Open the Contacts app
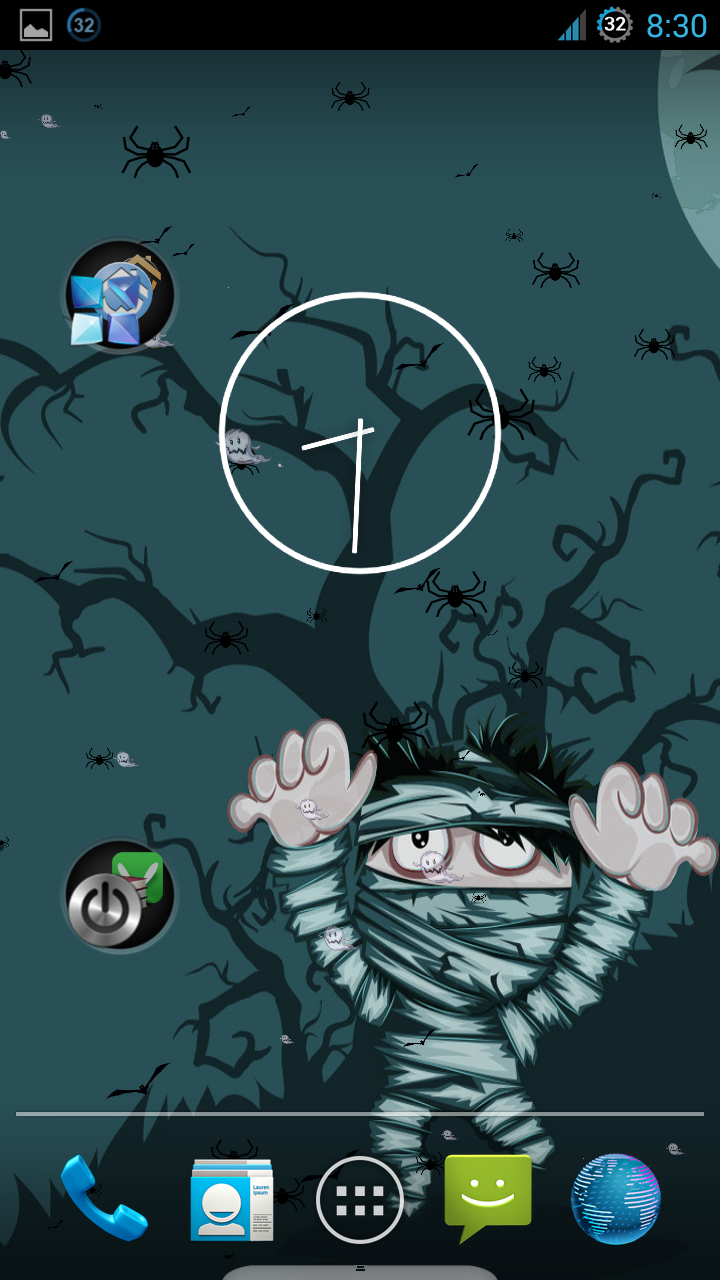Image resolution: width=720 pixels, height=1280 pixels. (232, 1199)
